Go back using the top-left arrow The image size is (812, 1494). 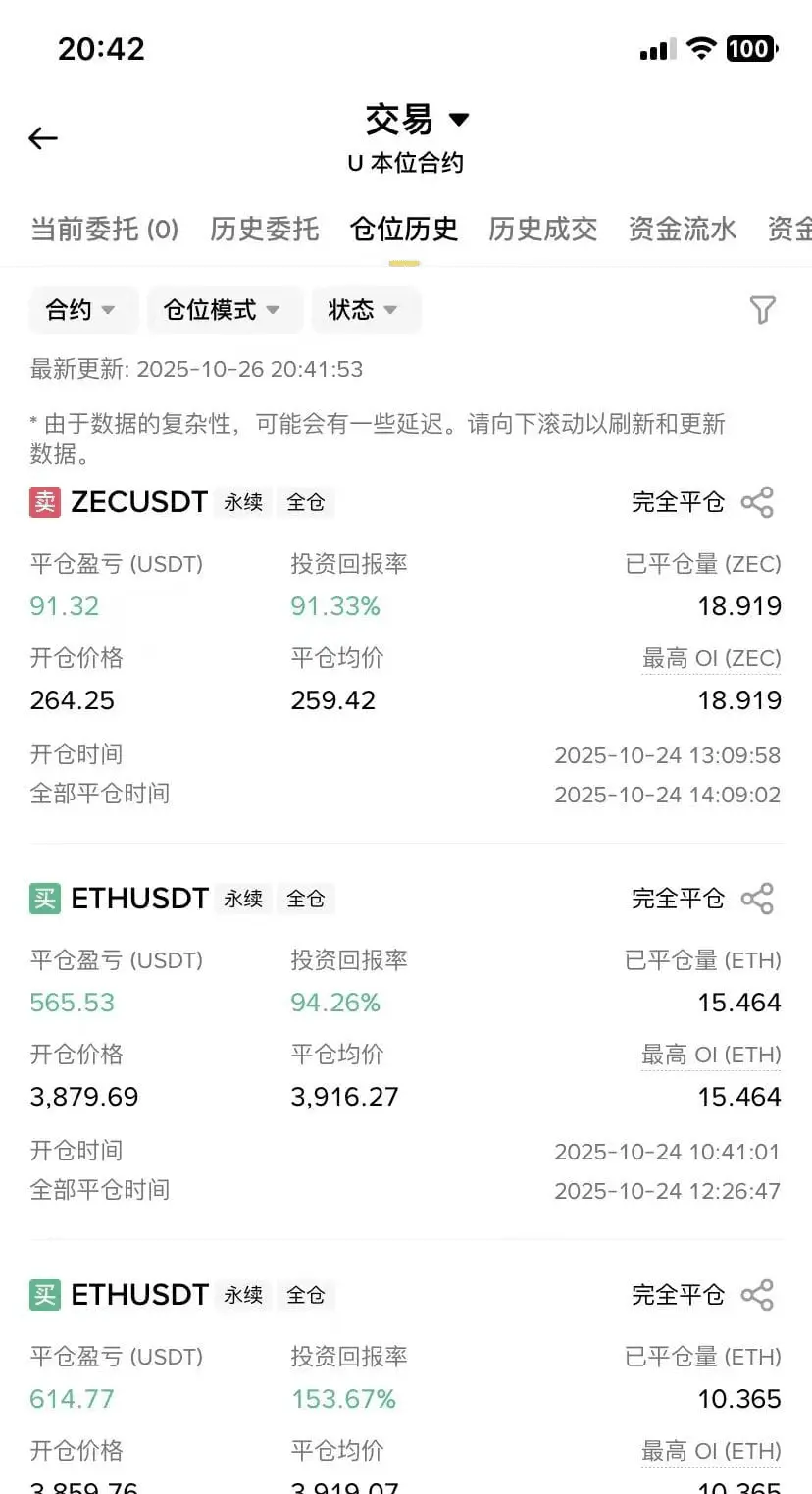pos(43,138)
